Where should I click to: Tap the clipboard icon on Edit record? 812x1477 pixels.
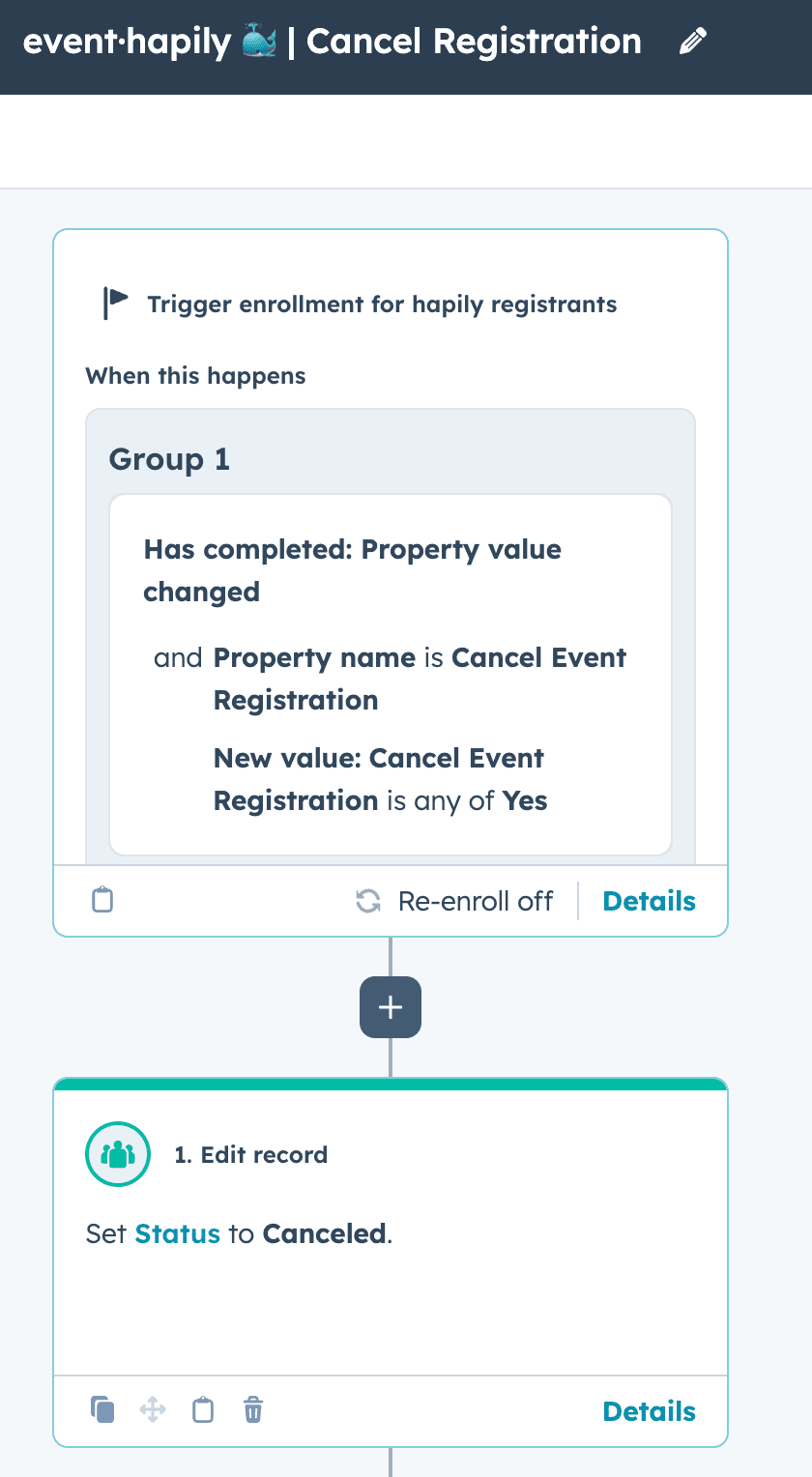click(x=203, y=1410)
